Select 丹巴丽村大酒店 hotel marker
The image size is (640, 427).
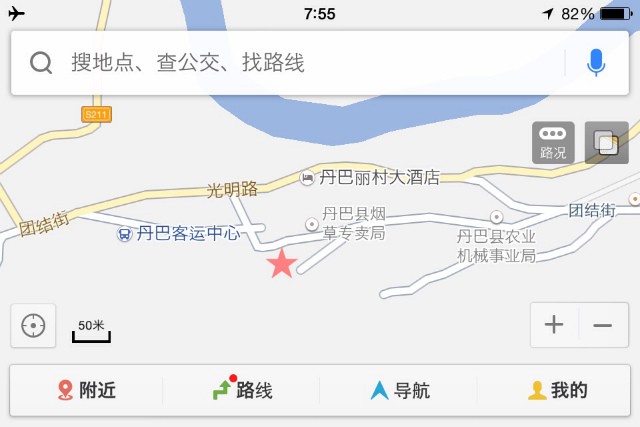308,178
